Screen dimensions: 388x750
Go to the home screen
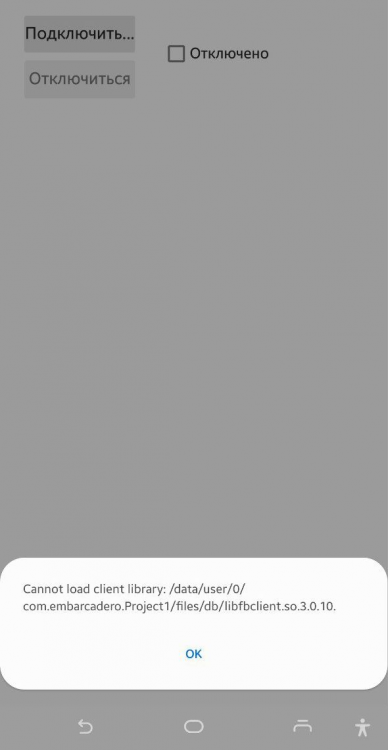click(194, 727)
